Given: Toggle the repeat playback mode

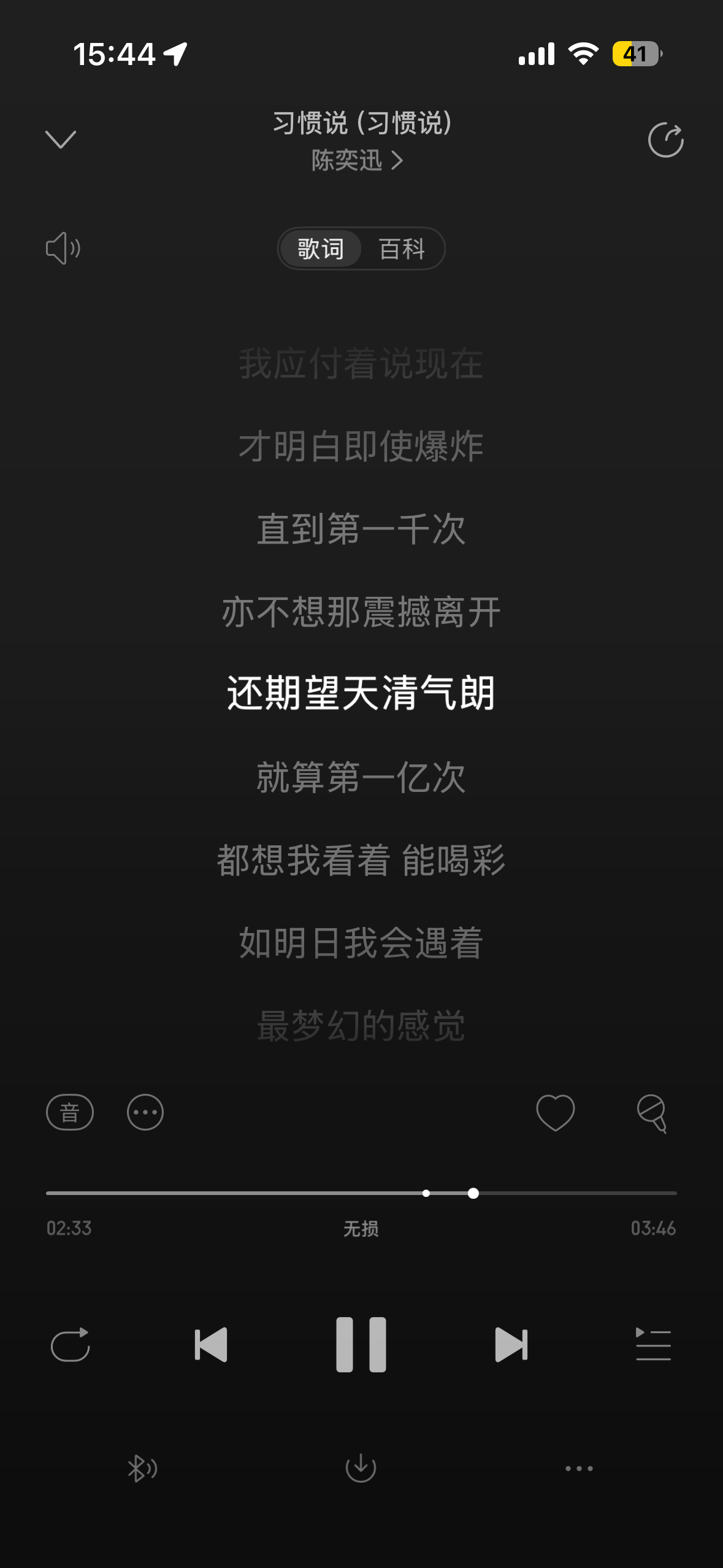Looking at the screenshot, I should click(x=71, y=1345).
